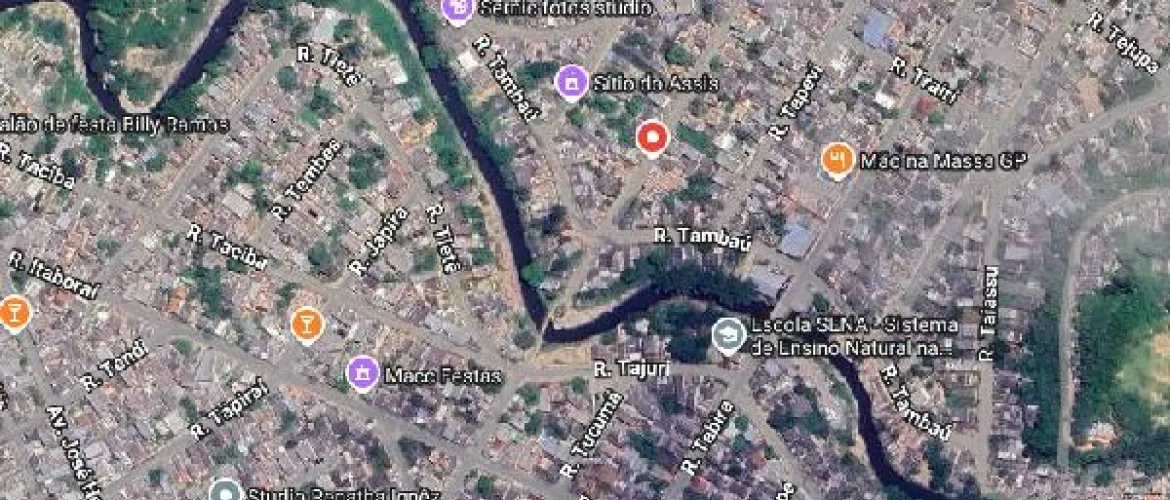This screenshot has height=500, width=1170.
Task: Tap the Sérnic fotos studio marker
Action: (x=458, y=8)
